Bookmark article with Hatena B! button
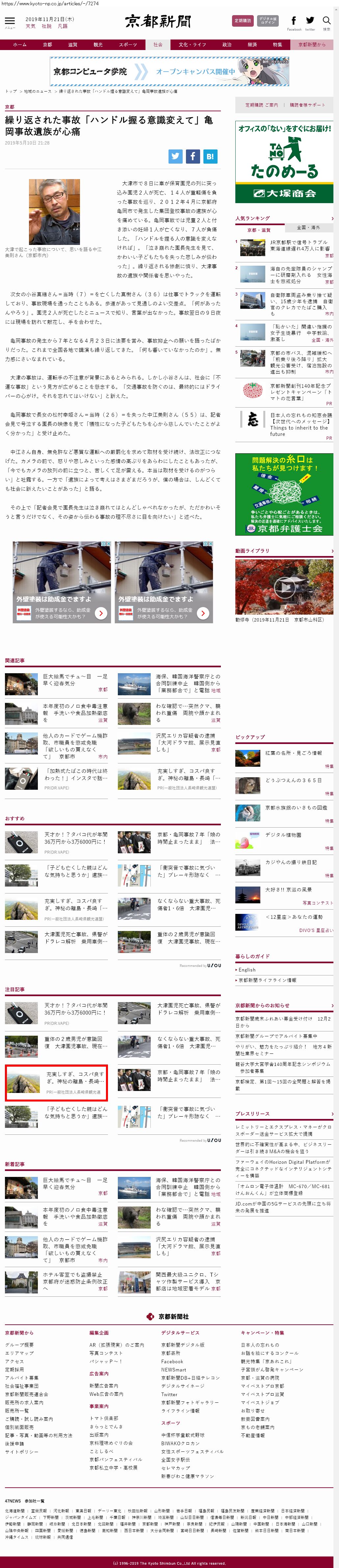This screenshot has height=1568, width=339. [x=209, y=156]
